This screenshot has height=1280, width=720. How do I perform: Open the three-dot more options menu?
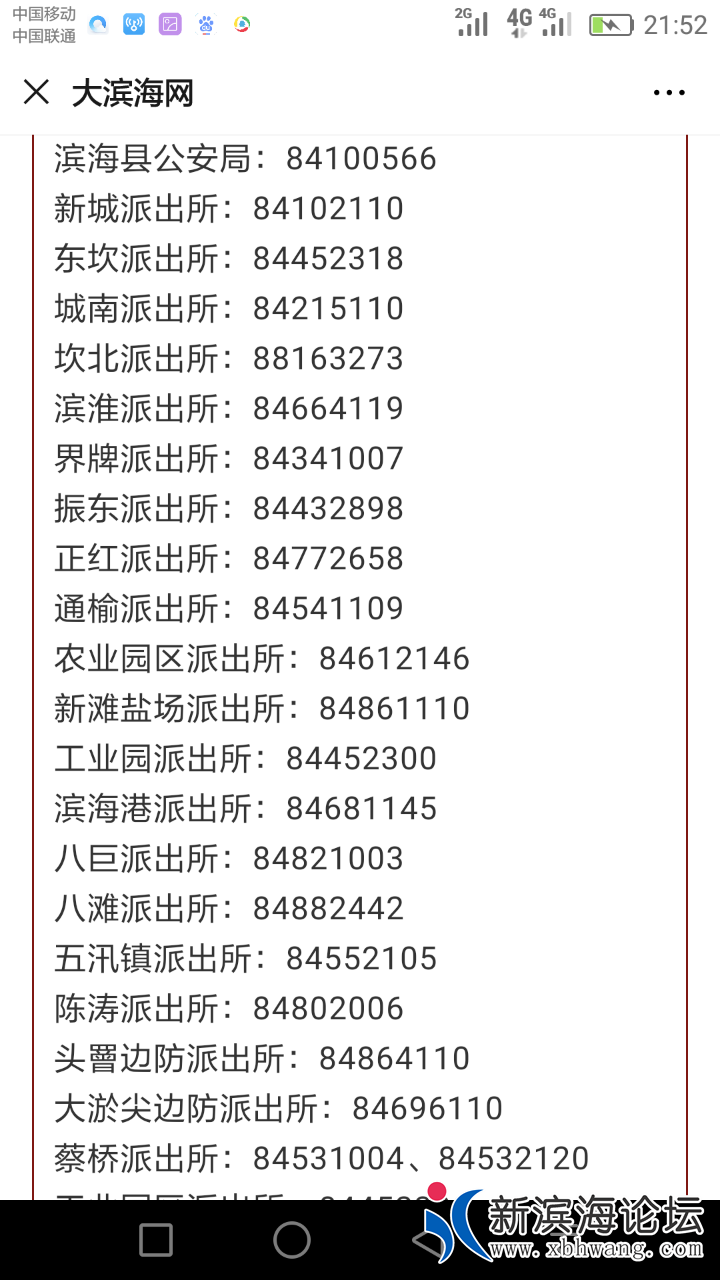tap(668, 92)
